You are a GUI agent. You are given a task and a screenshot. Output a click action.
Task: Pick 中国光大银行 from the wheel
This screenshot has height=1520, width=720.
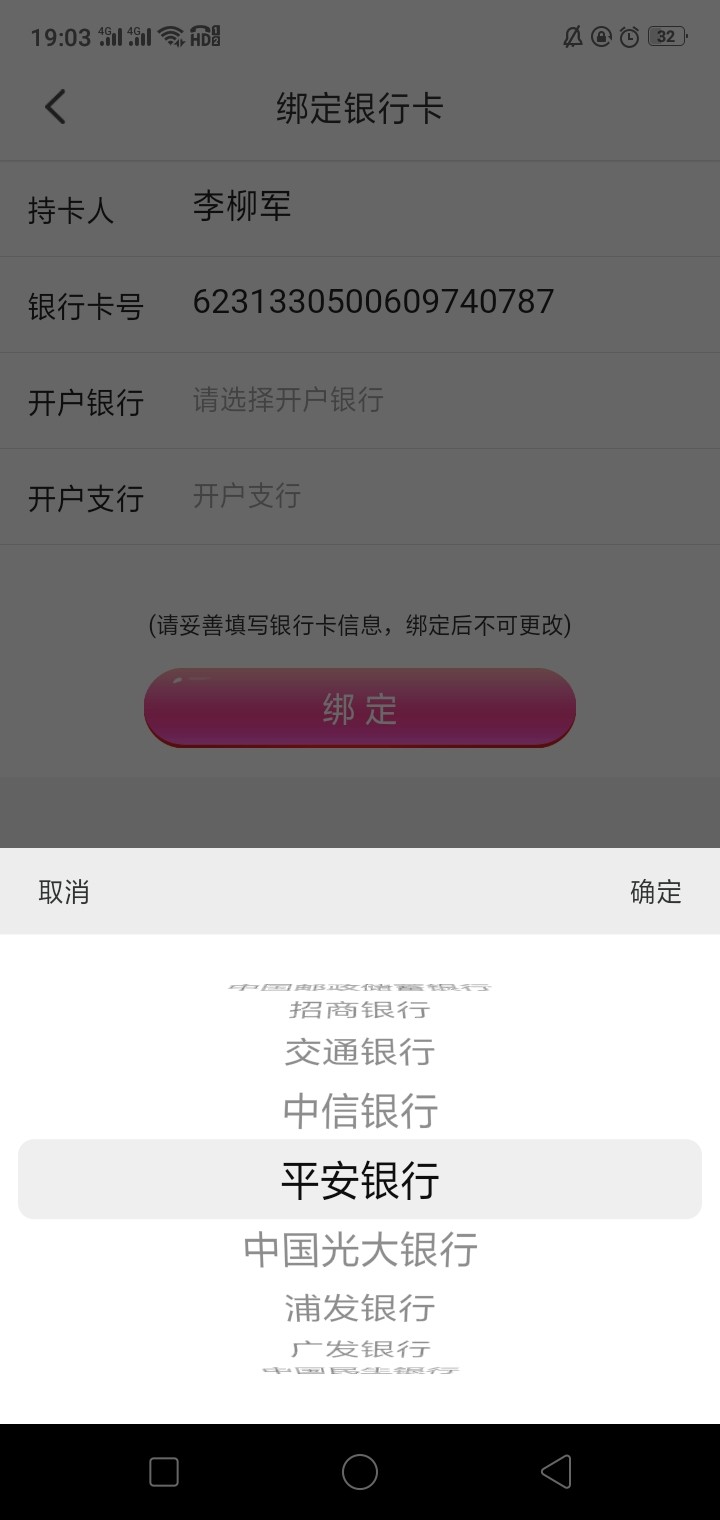click(359, 1248)
